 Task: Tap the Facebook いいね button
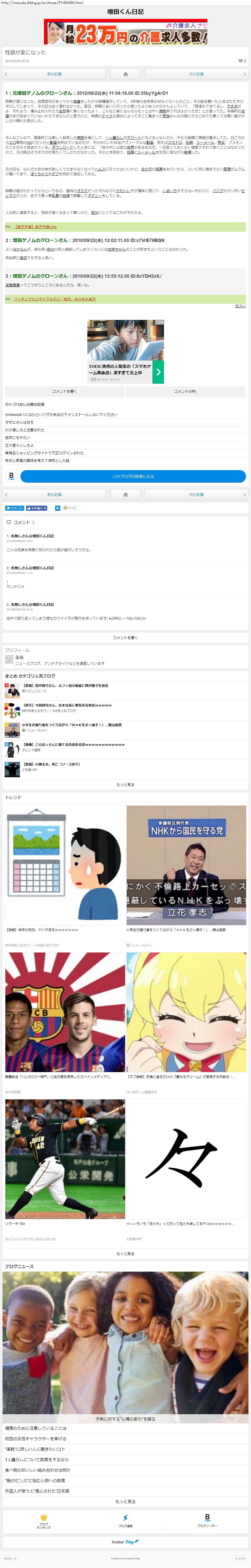(37, 508)
